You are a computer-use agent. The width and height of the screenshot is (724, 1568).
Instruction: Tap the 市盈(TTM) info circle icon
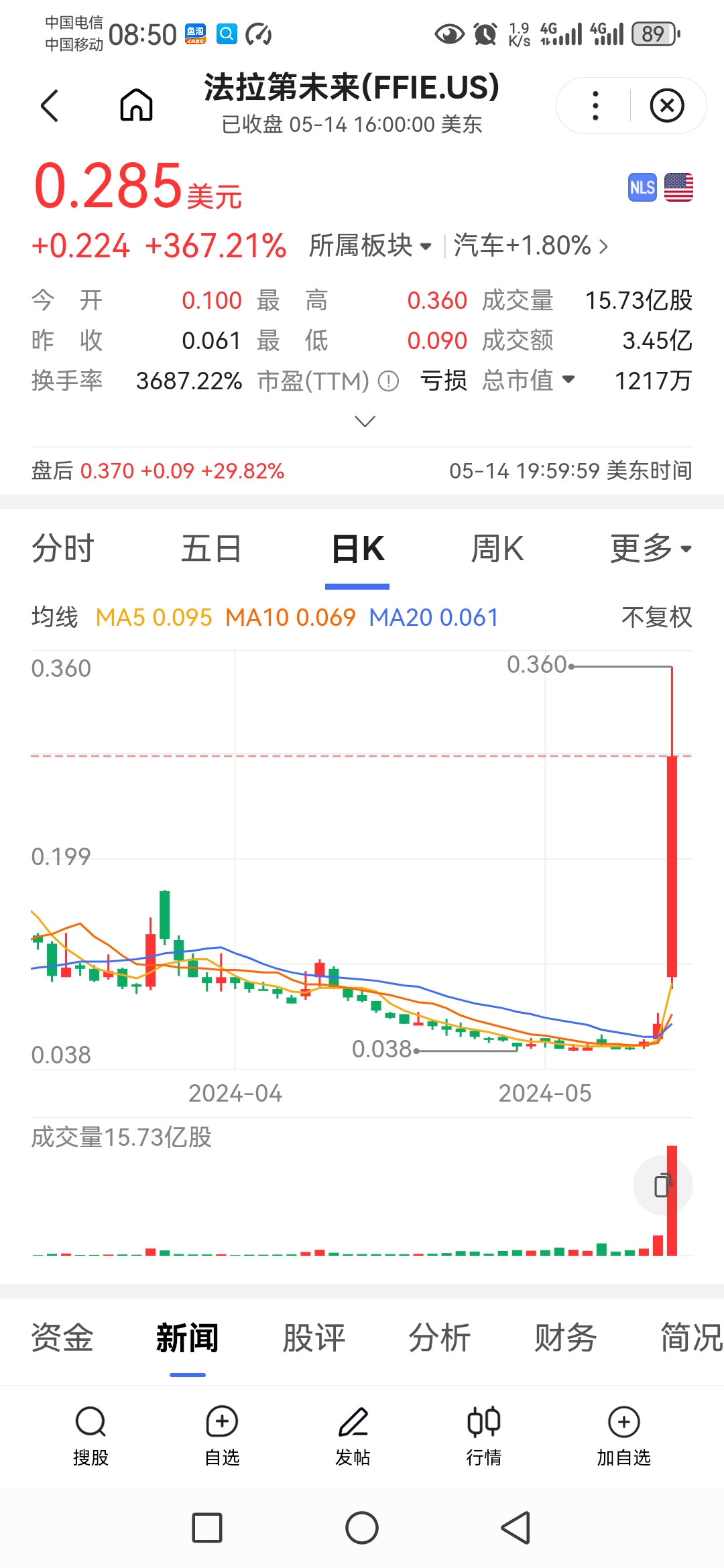point(387,381)
